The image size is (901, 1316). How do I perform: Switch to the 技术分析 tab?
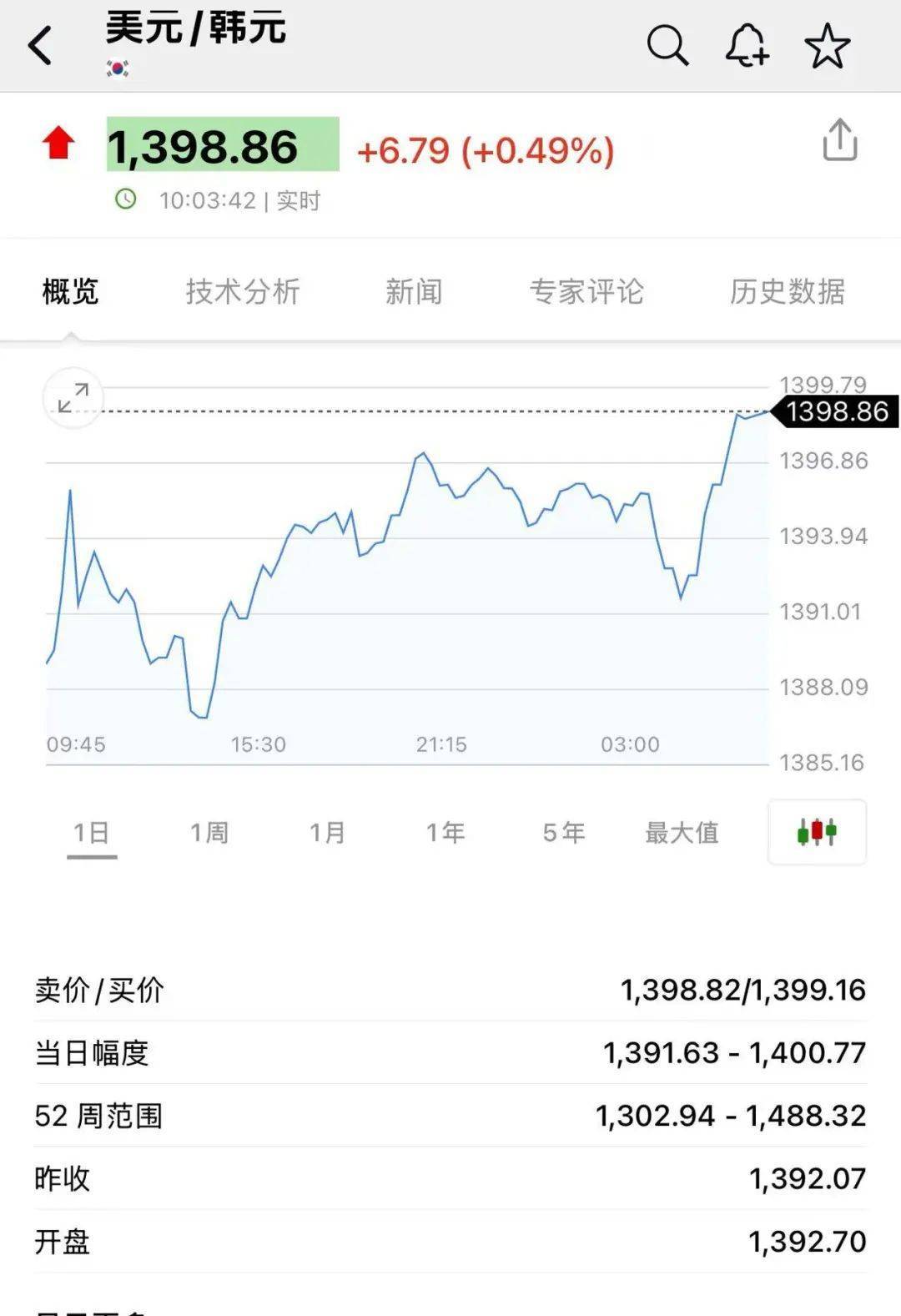point(241,292)
